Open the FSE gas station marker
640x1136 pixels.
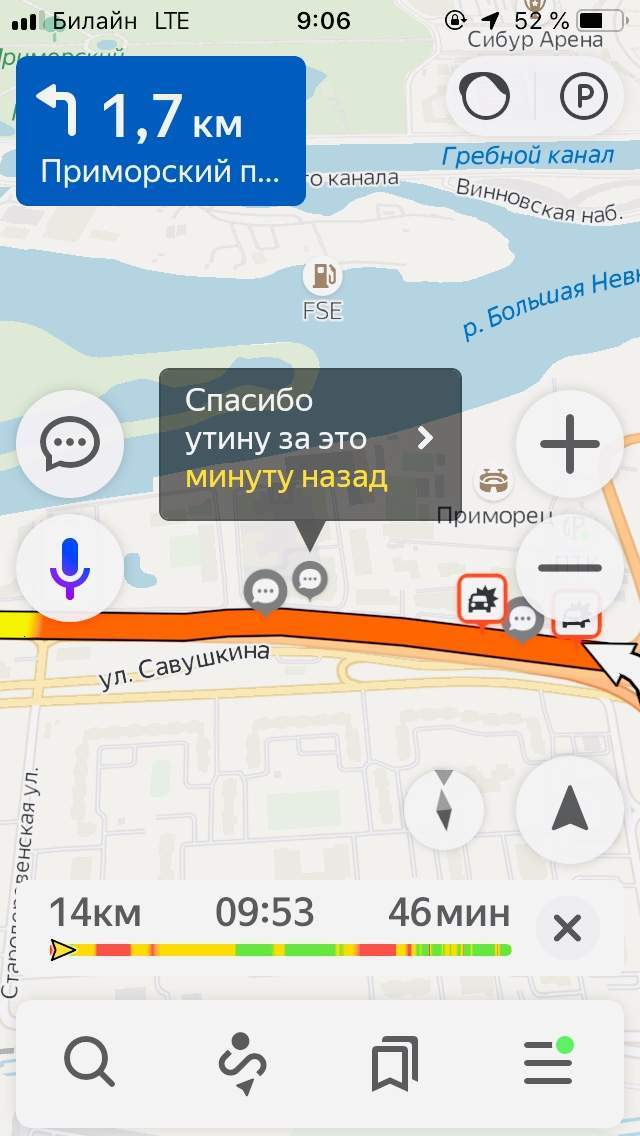pos(323,277)
